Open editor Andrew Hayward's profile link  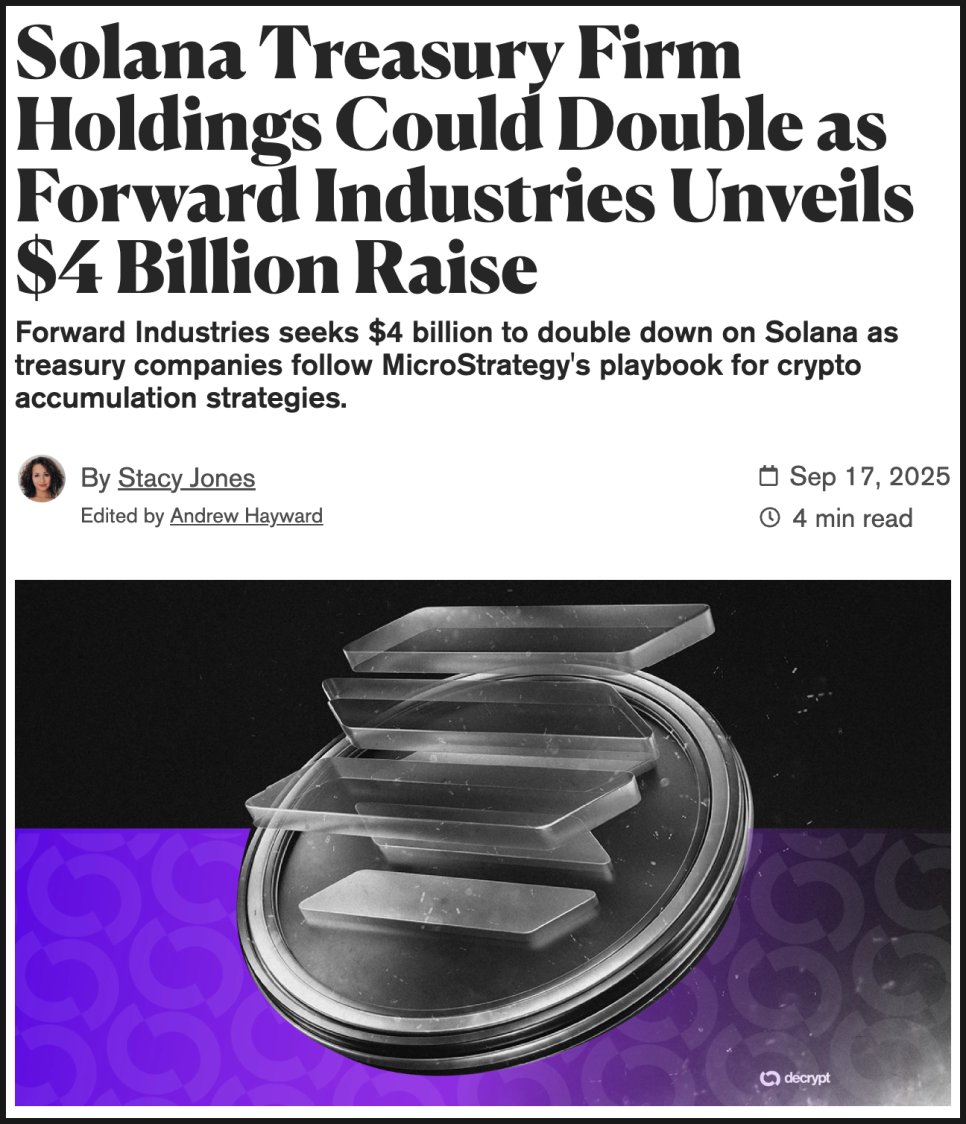point(246,516)
